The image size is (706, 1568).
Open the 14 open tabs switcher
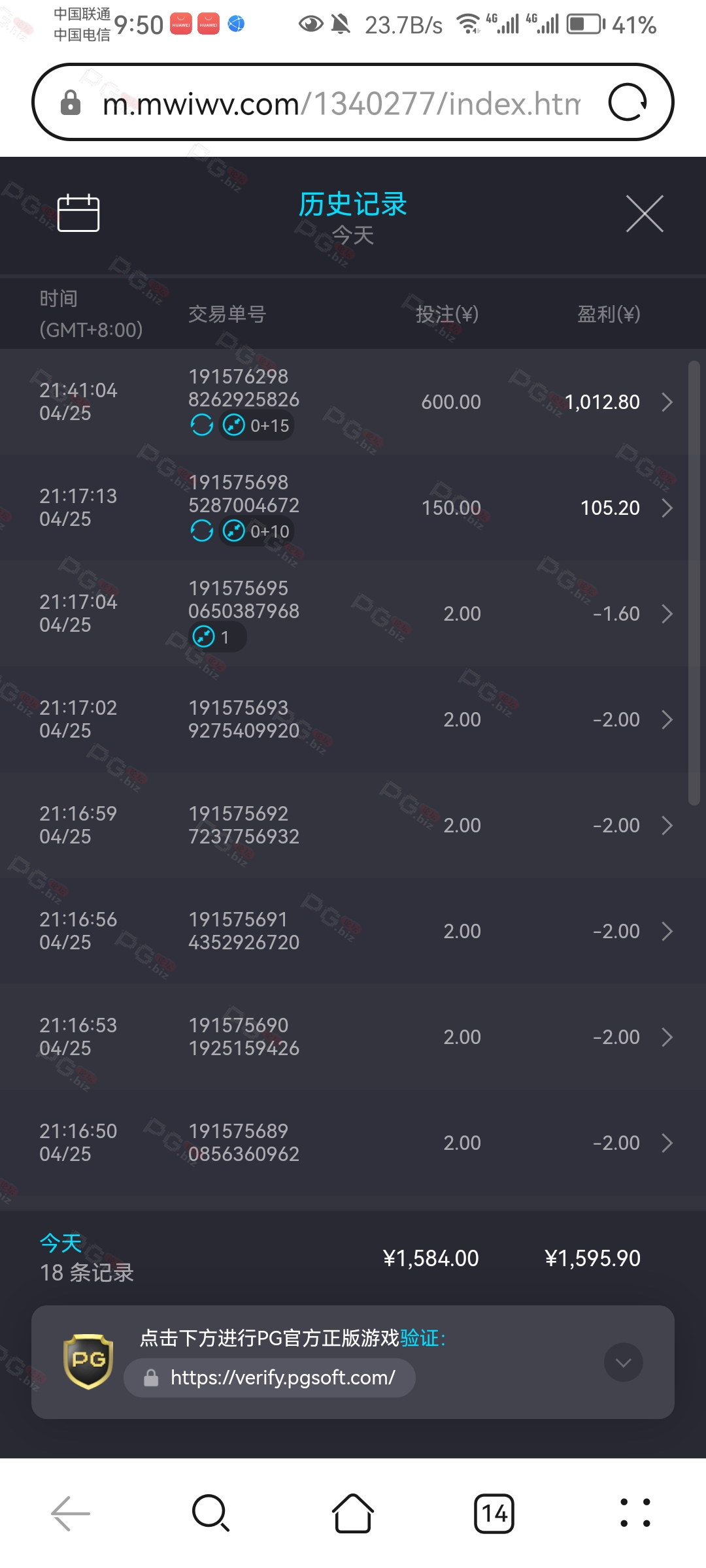(x=494, y=1513)
